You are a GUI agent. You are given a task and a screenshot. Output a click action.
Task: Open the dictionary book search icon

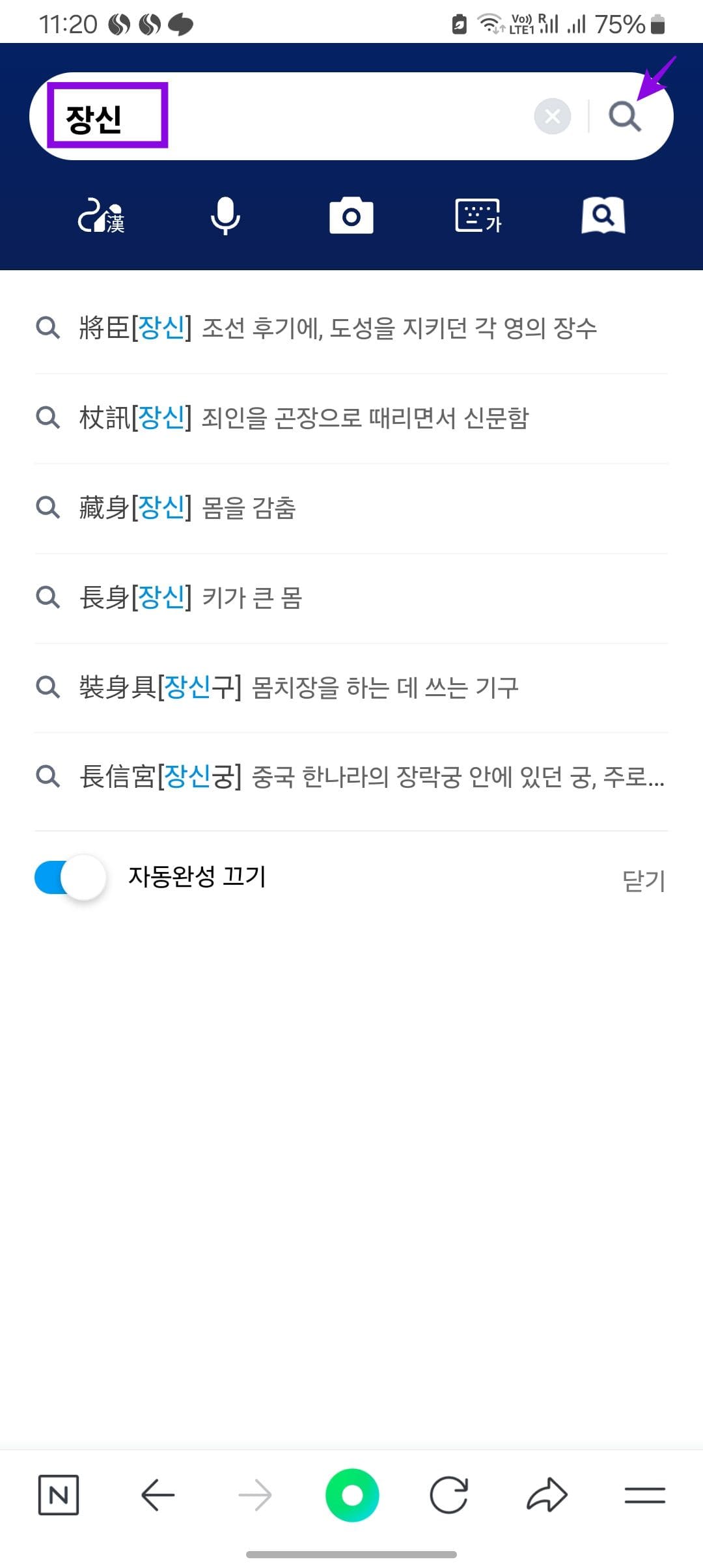pos(603,216)
